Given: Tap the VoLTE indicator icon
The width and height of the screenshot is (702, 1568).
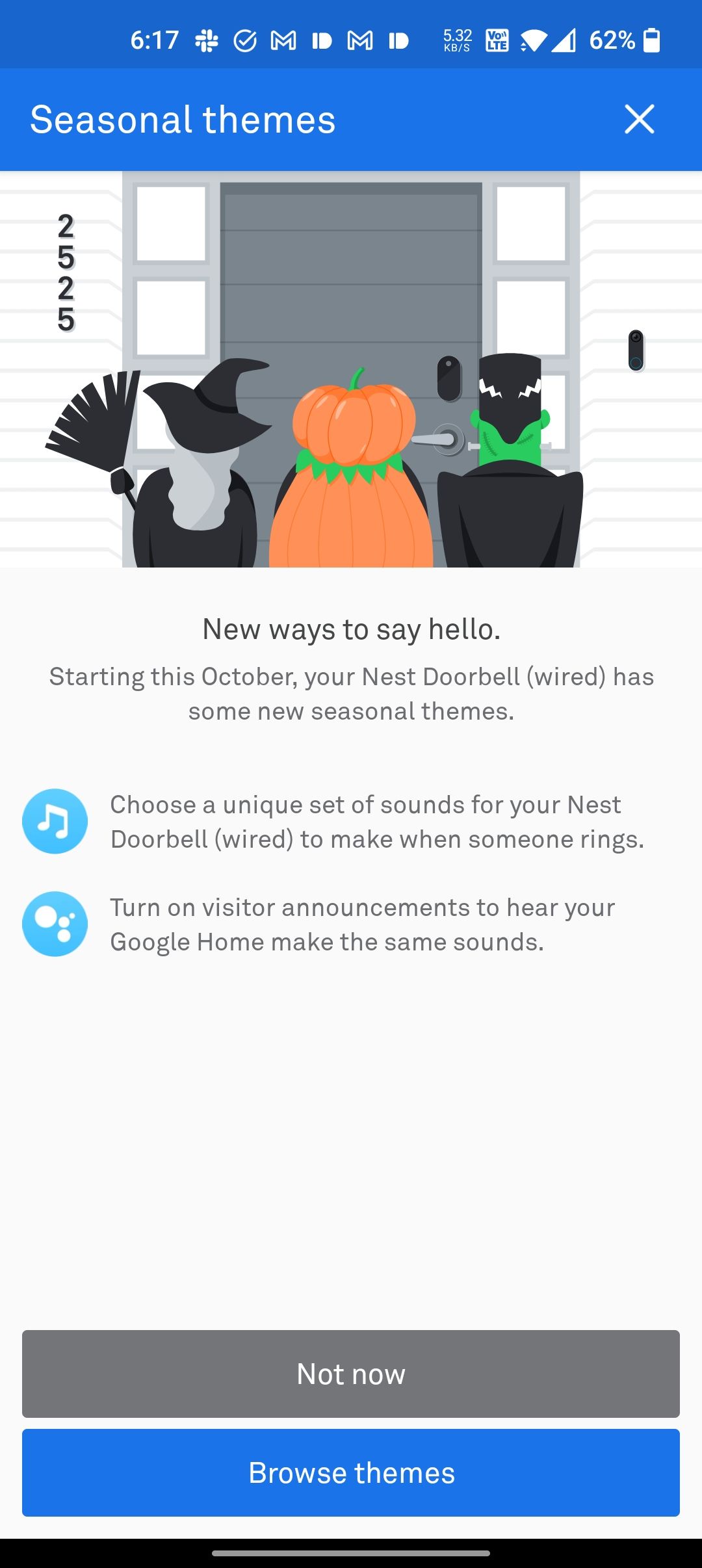Looking at the screenshot, I should (496, 40).
